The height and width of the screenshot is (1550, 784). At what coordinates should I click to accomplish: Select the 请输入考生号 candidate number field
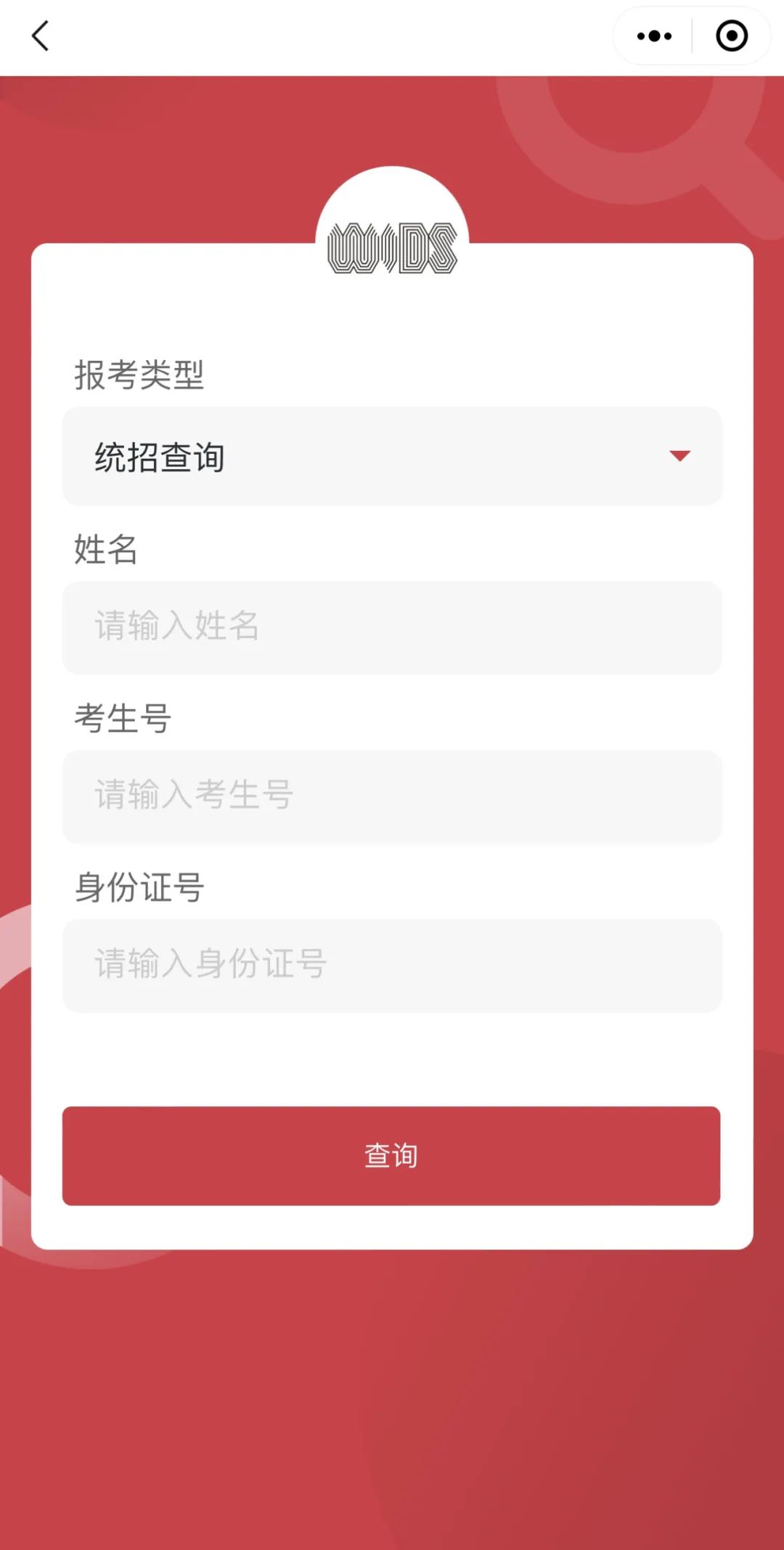[x=392, y=796]
